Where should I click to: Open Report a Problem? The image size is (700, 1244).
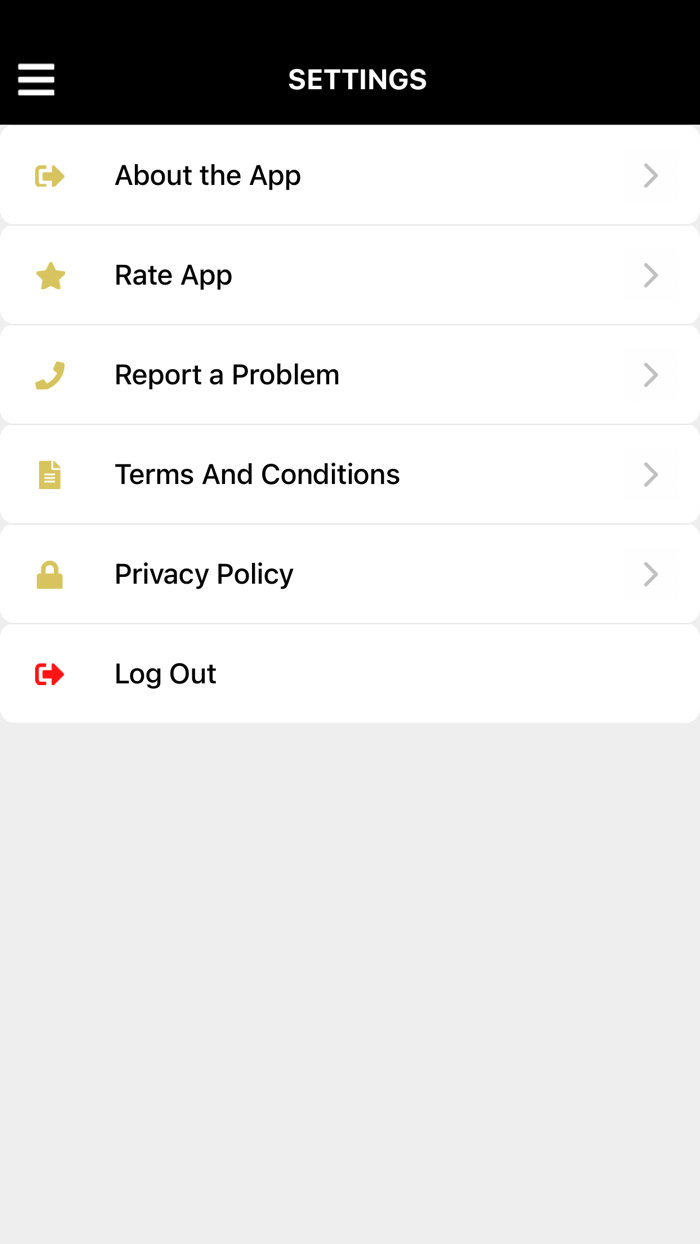[x=349, y=375]
